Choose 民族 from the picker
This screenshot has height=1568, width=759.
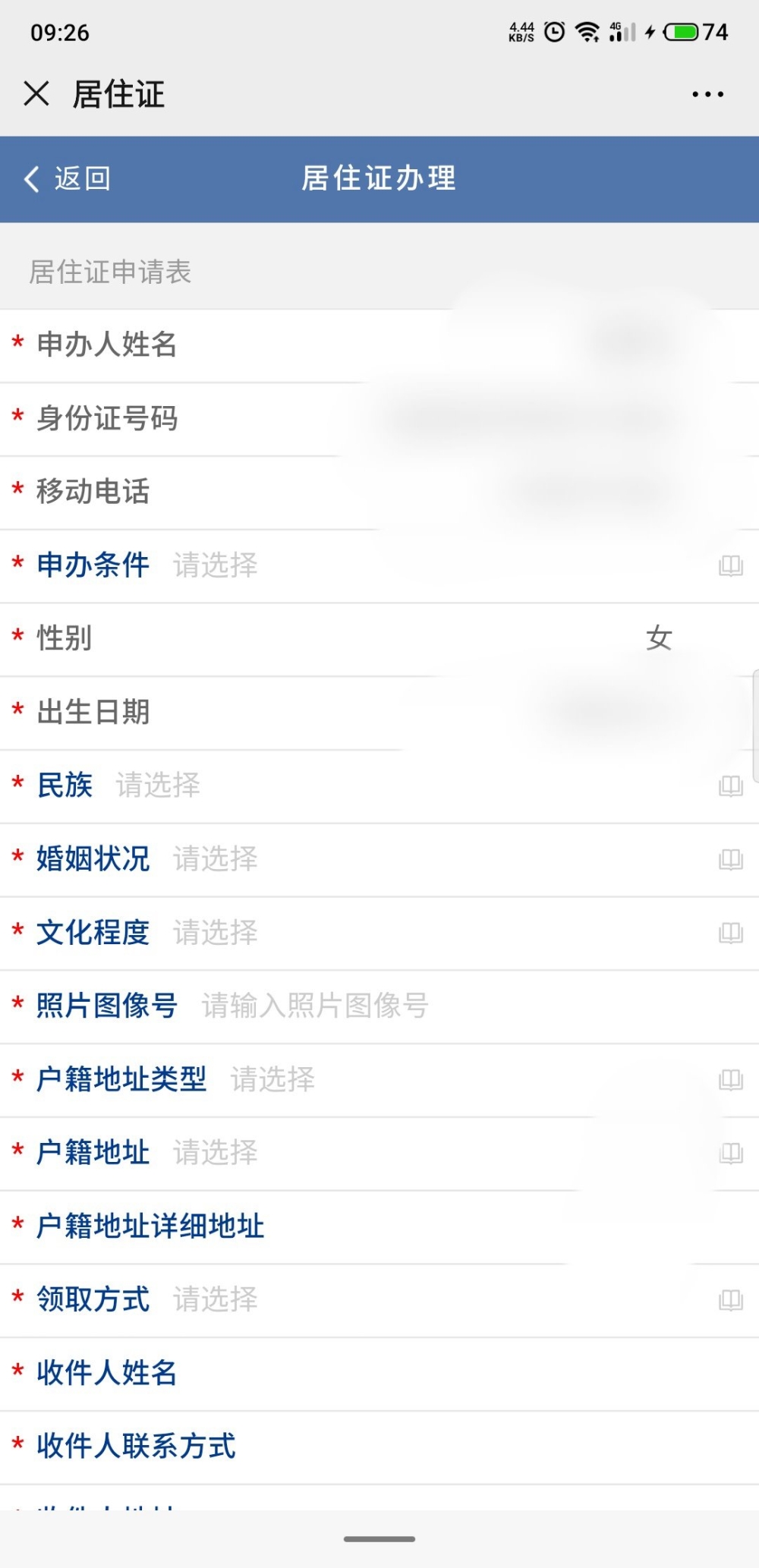coord(379,786)
